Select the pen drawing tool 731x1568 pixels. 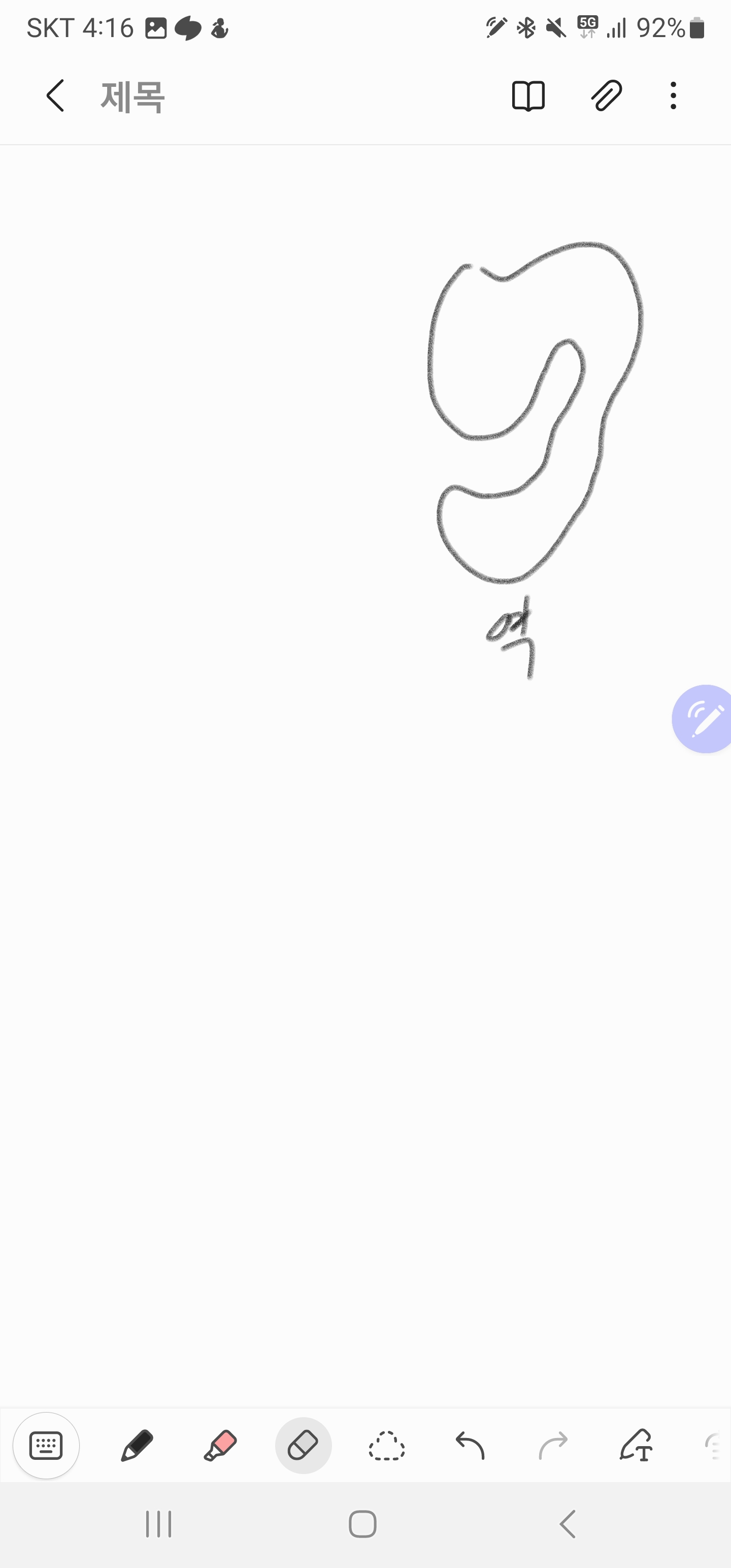[137, 1445]
